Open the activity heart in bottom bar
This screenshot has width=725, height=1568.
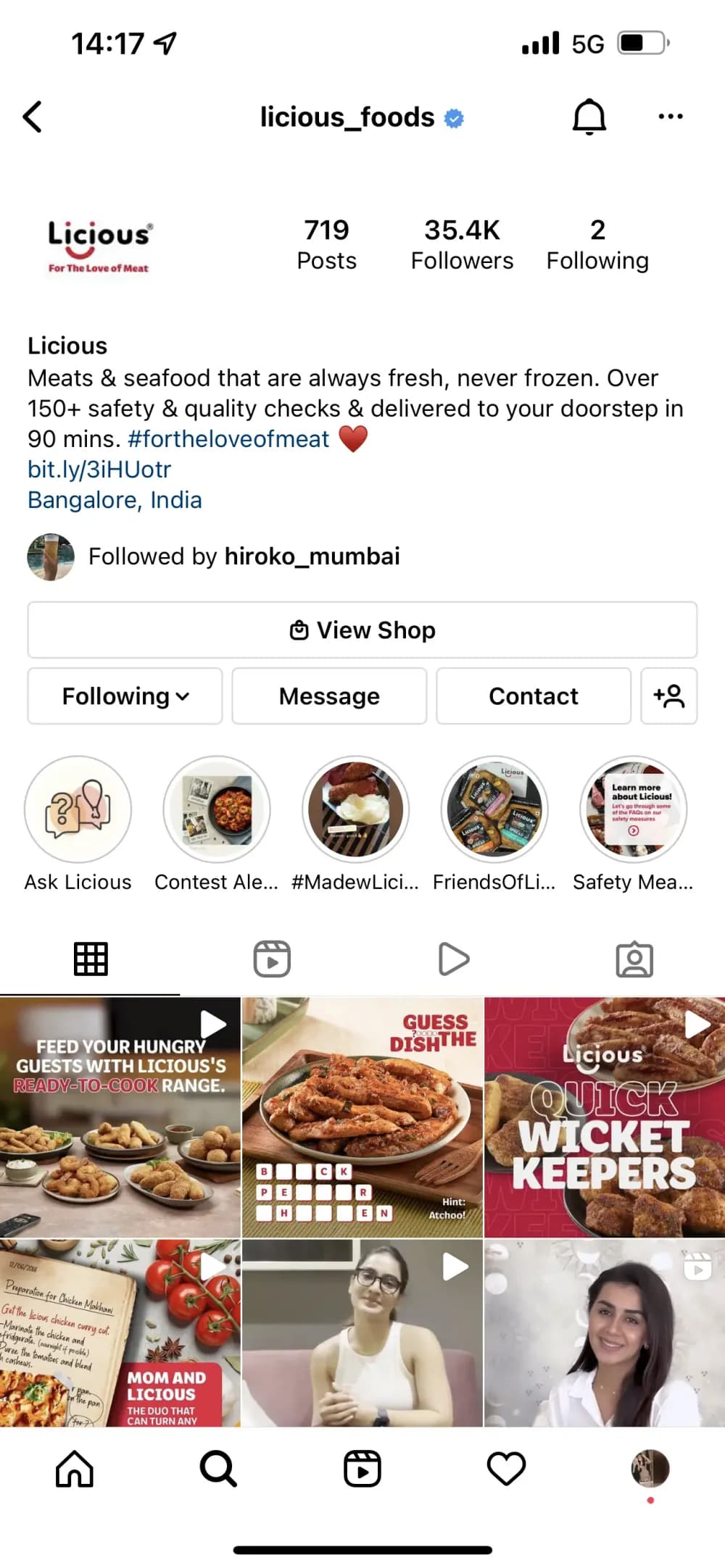point(506,1469)
